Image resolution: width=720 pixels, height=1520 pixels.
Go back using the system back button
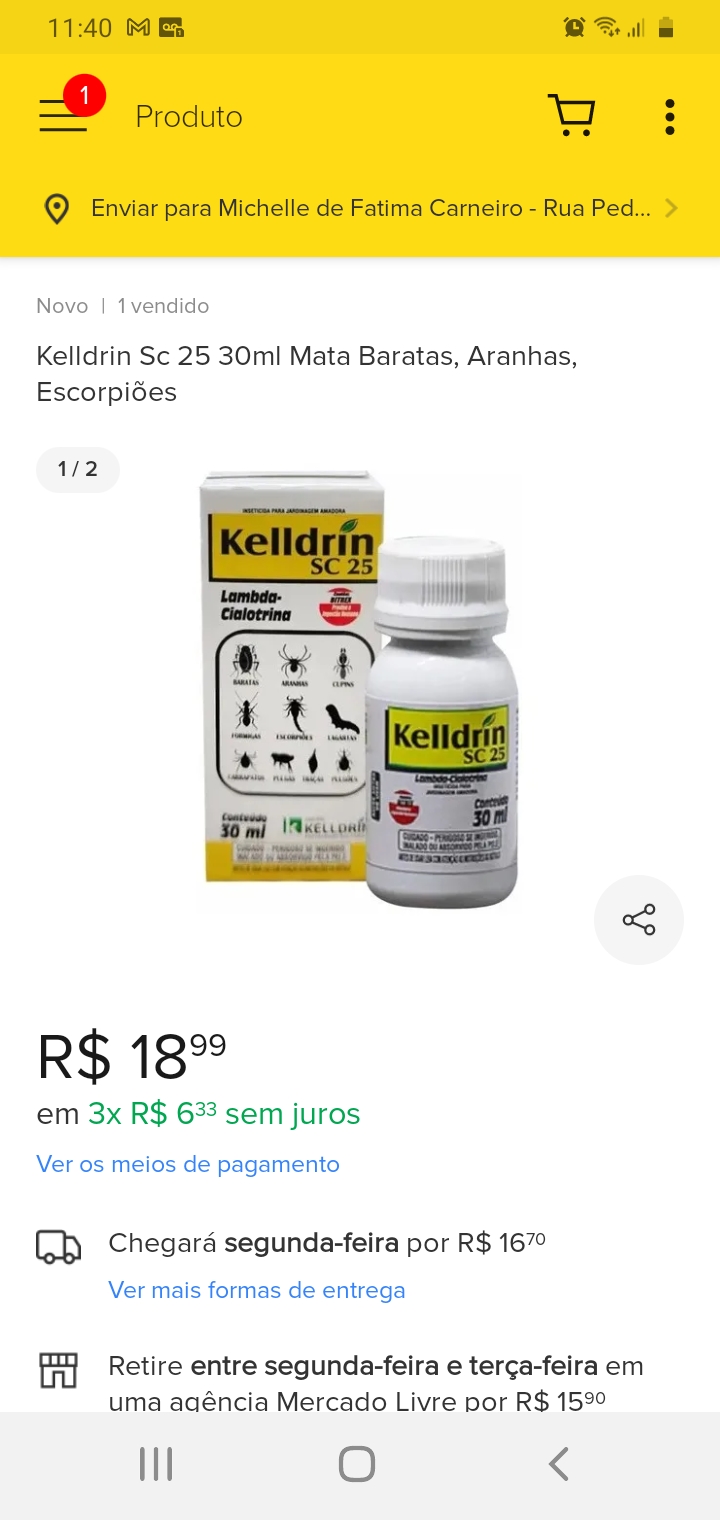[558, 1464]
